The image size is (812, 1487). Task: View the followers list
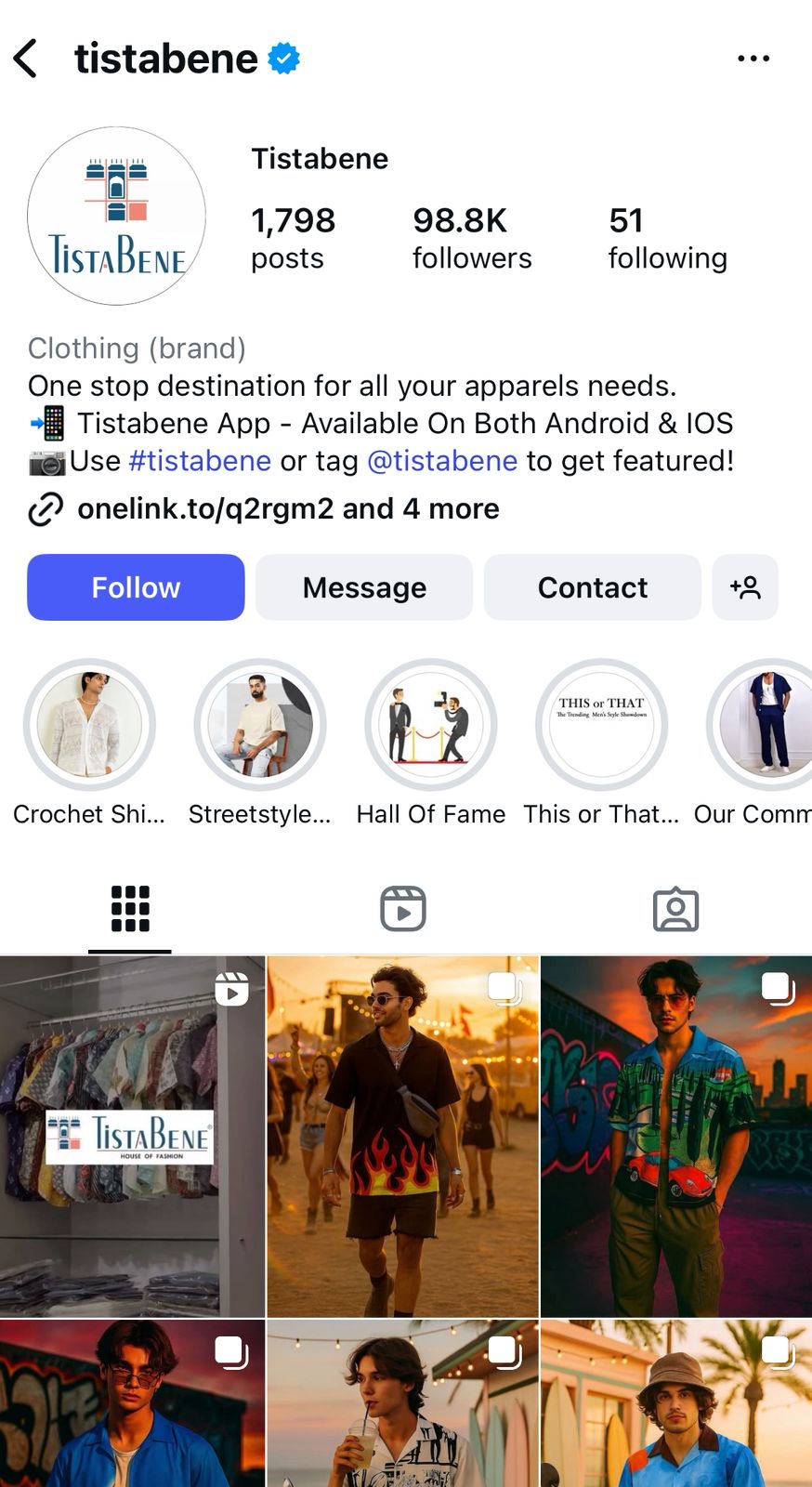point(472,238)
